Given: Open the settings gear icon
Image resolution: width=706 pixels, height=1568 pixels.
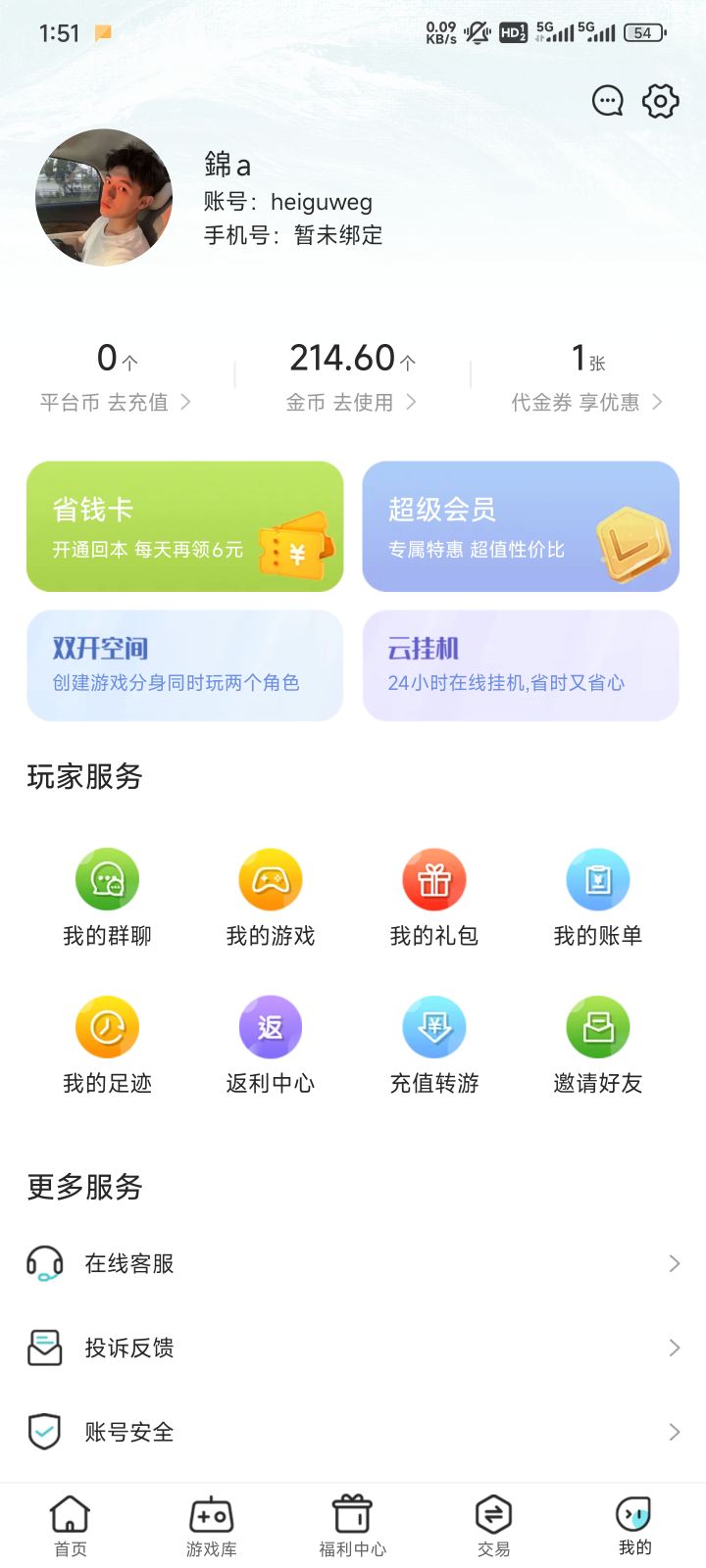Looking at the screenshot, I should pos(661,101).
